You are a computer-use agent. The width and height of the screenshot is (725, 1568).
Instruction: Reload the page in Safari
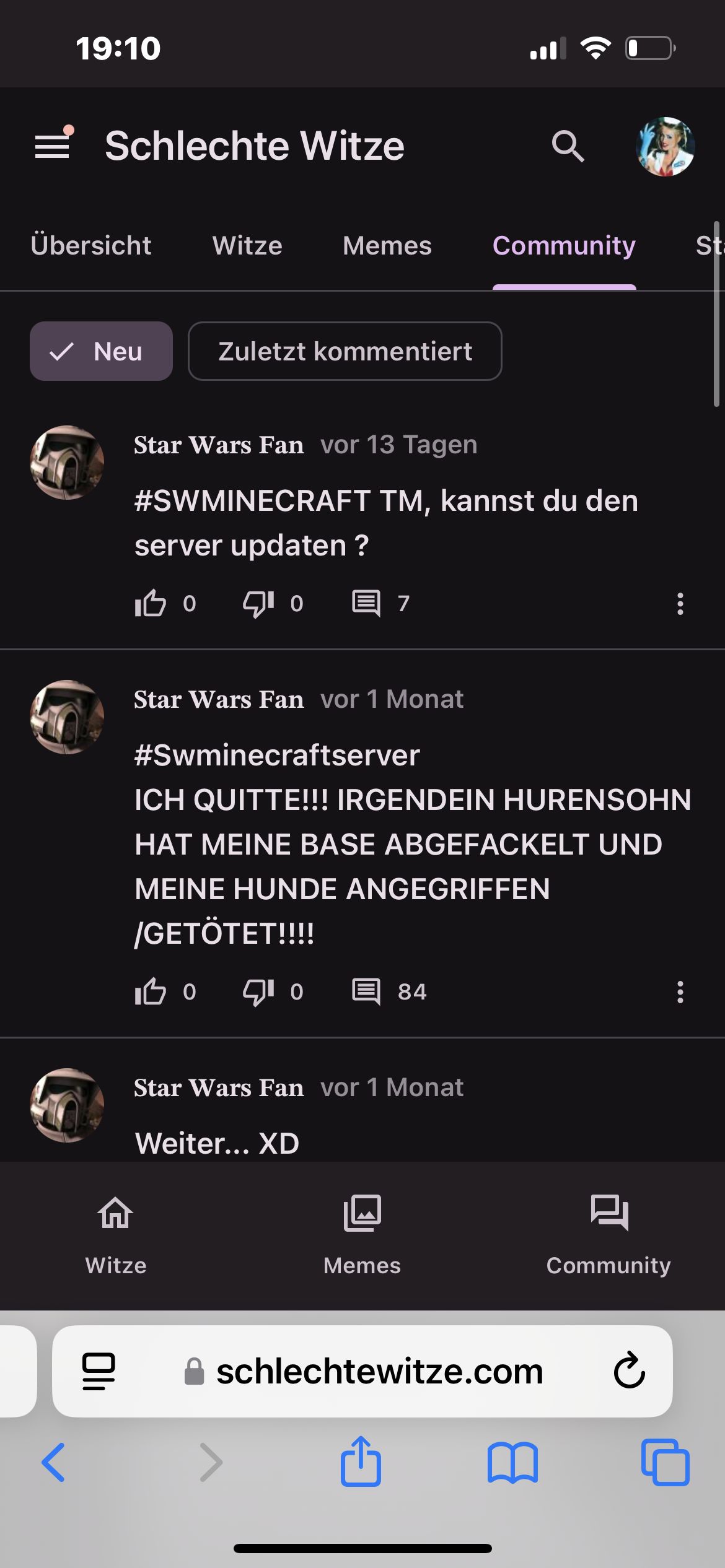629,1371
